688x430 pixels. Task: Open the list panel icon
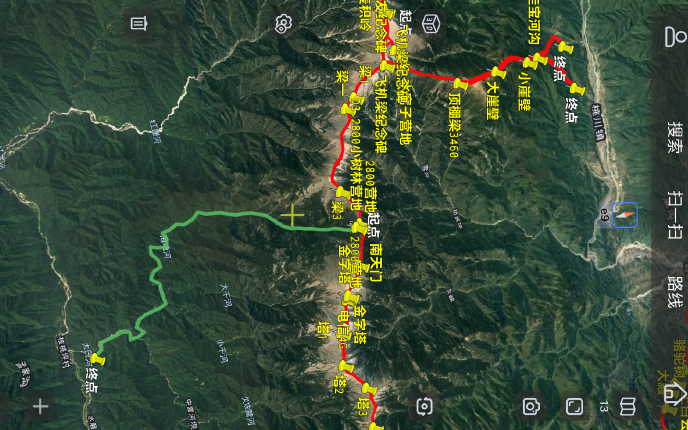coord(139,24)
